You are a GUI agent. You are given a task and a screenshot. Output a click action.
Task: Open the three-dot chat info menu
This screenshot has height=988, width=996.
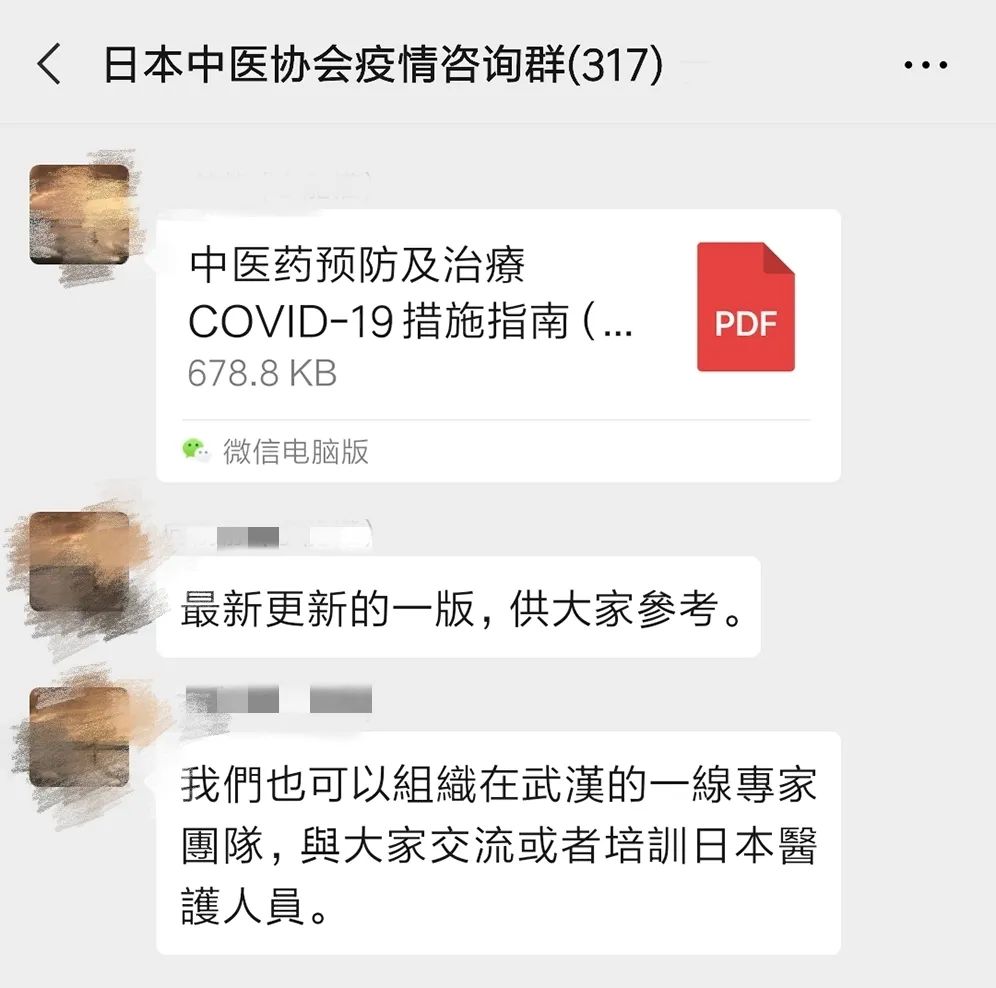[924, 66]
